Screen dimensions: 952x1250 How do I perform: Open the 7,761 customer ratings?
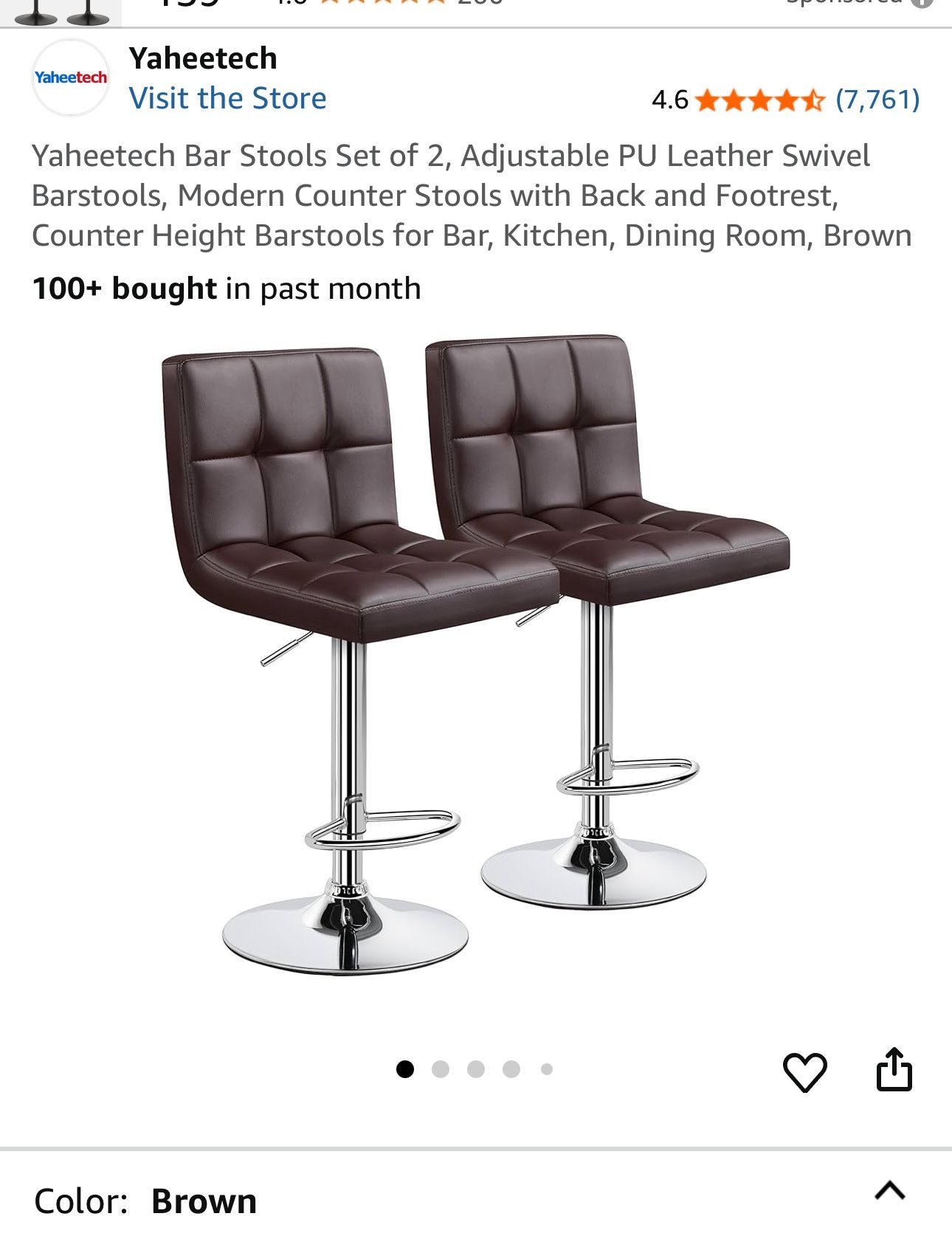[877, 100]
